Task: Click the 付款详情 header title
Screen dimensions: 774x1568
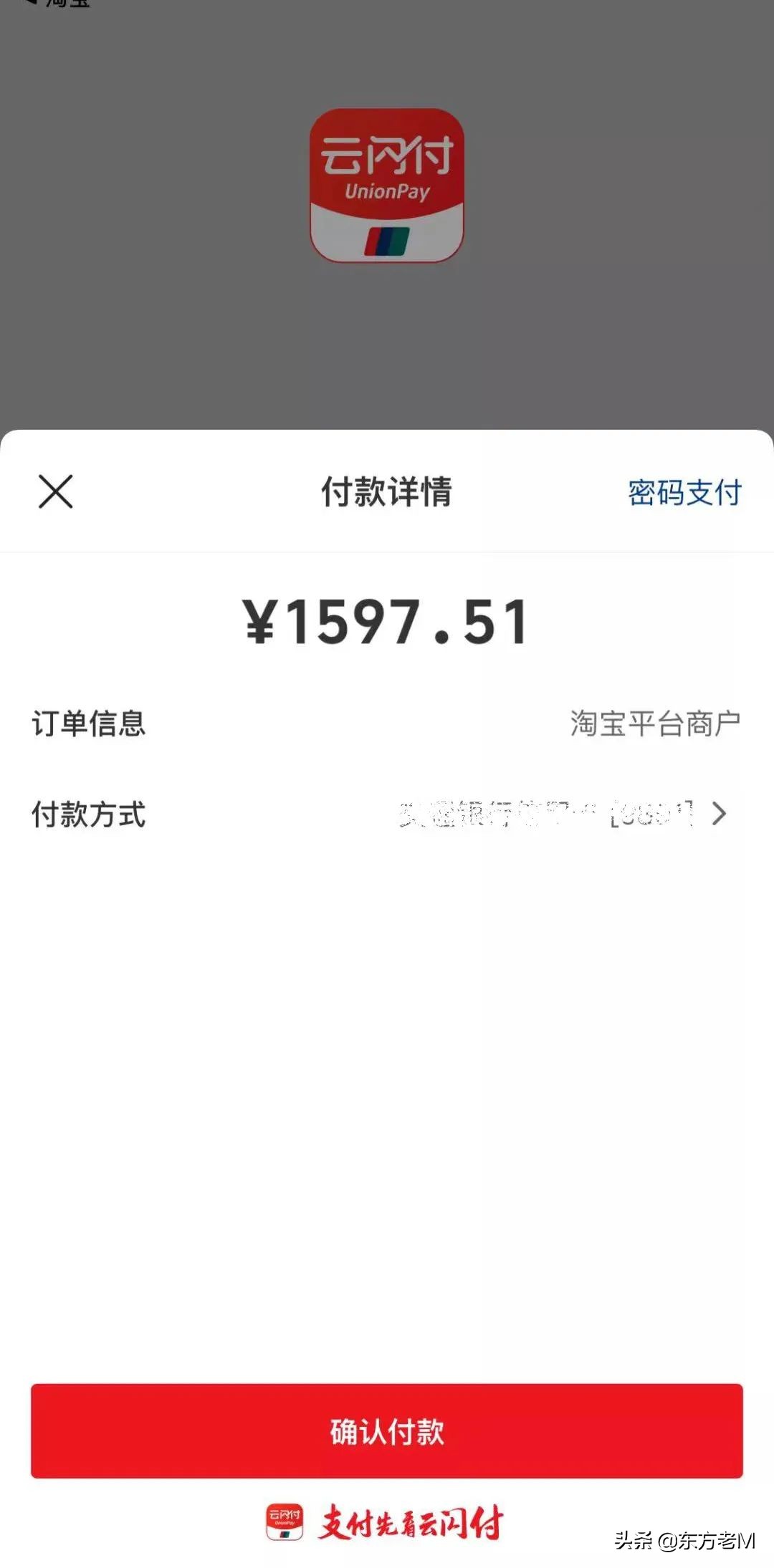Action: pyautogui.click(x=387, y=493)
